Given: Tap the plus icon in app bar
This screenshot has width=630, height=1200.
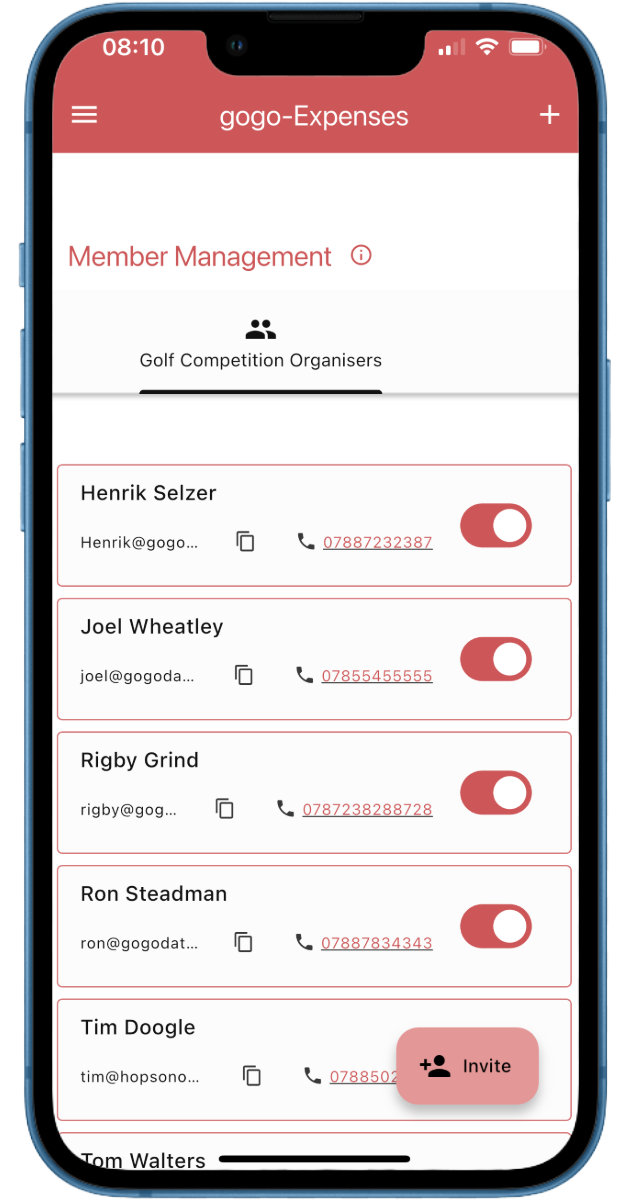Looking at the screenshot, I should pos(549,115).
